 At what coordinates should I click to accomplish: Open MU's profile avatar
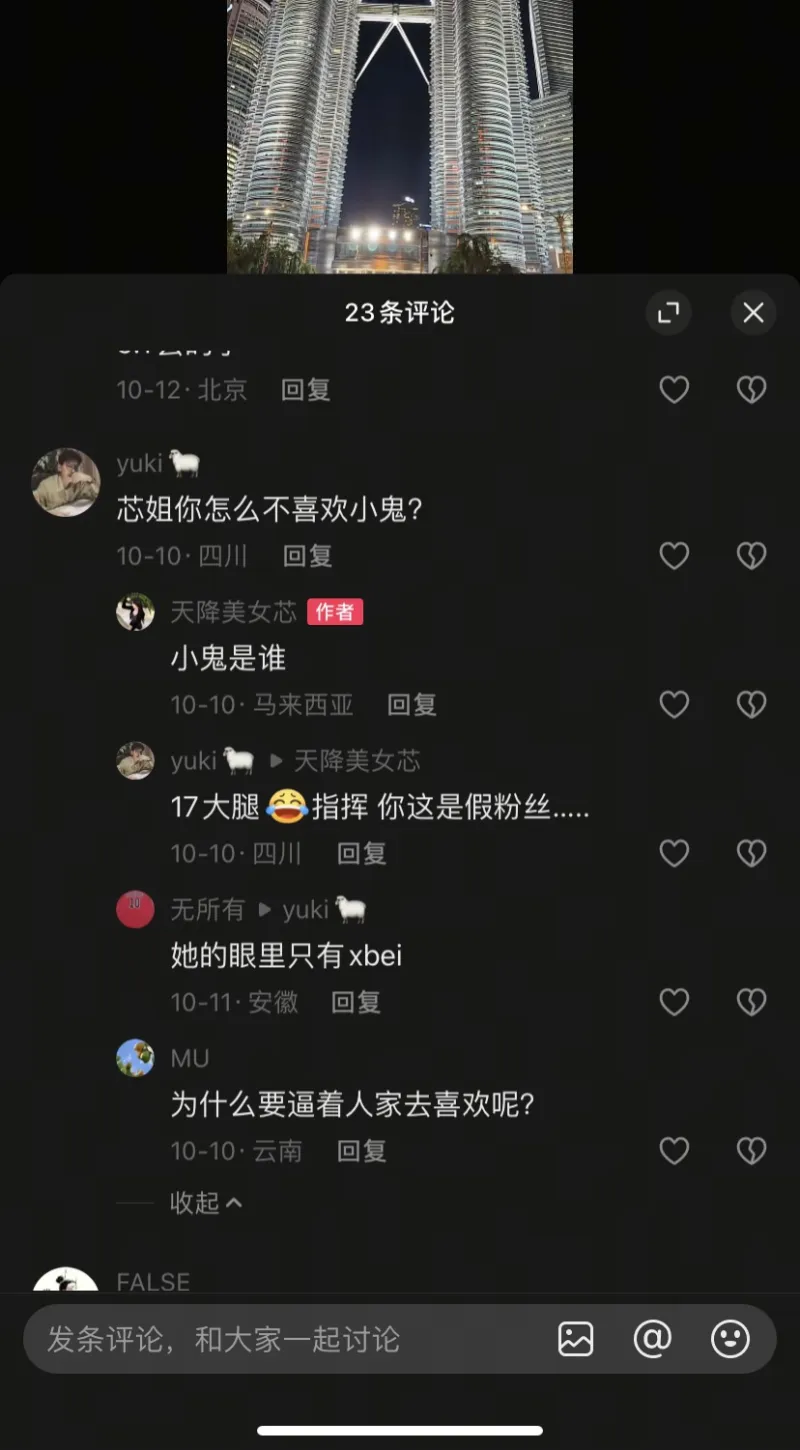pos(135,1058)
